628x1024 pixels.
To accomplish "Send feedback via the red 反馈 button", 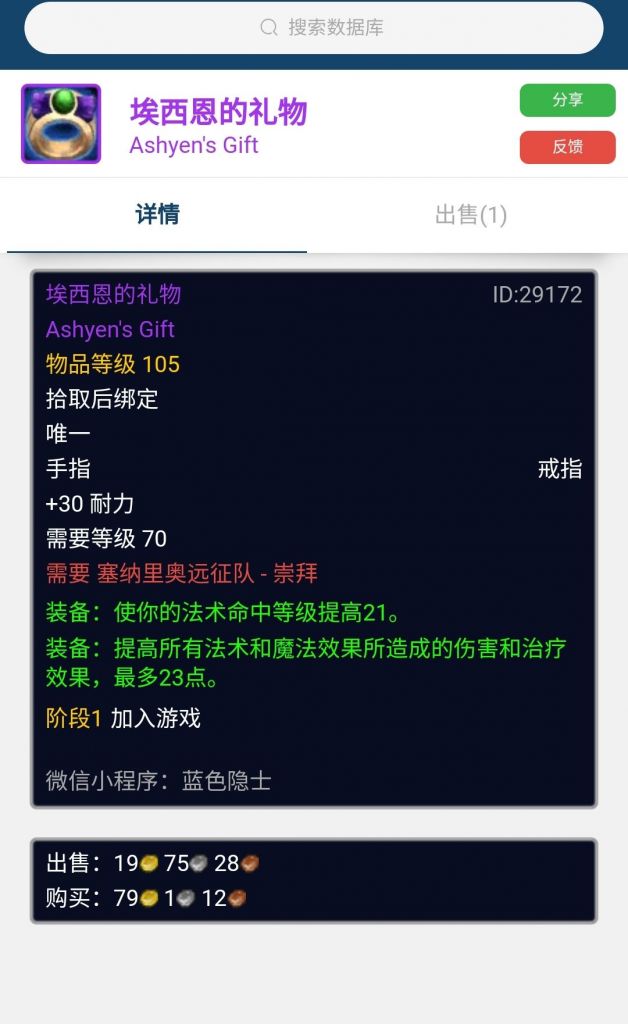I will [x=567, y=146].
